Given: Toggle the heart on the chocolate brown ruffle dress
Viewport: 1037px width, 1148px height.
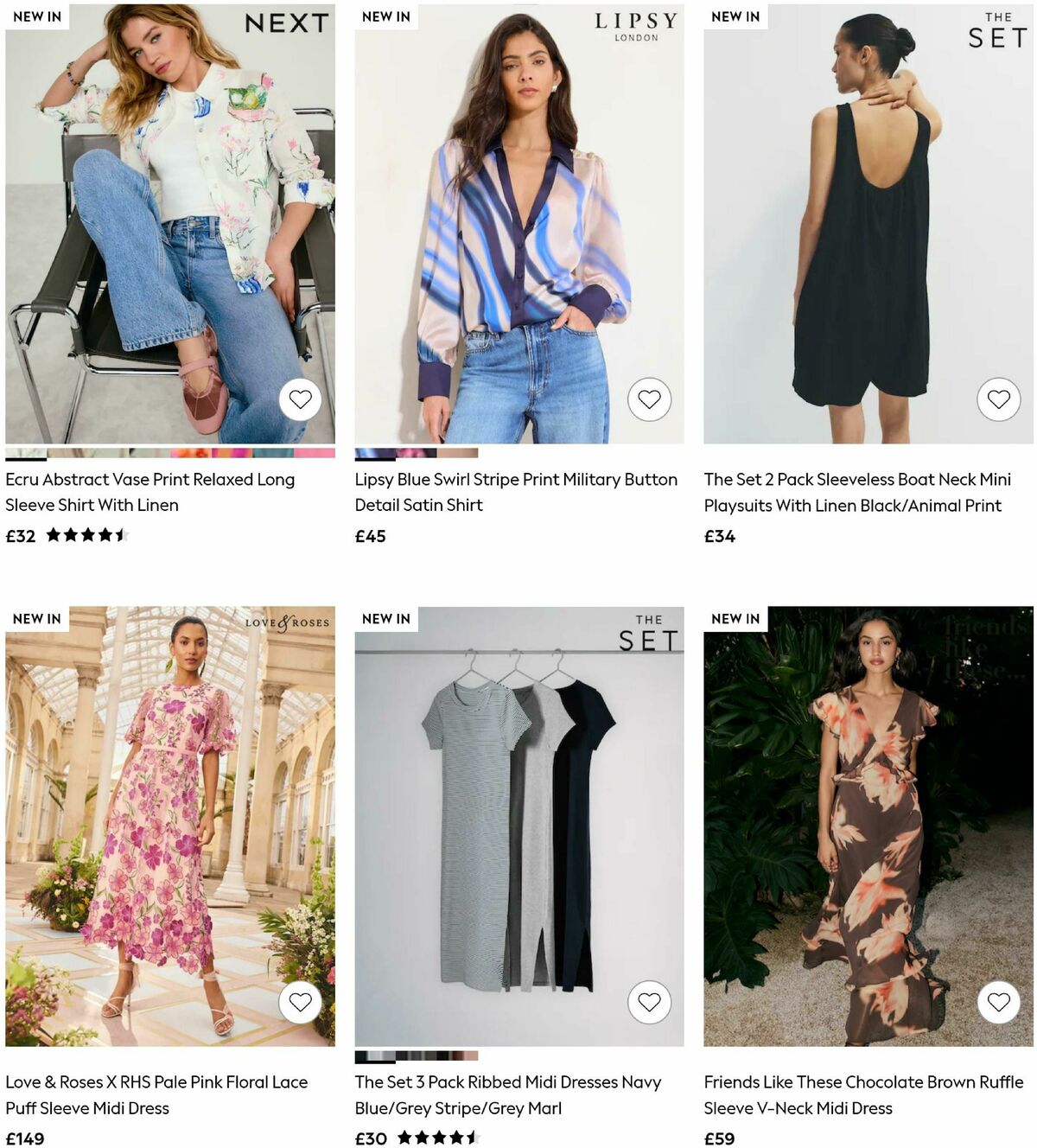Looking at the screenshot, I should pos(999,1002).
